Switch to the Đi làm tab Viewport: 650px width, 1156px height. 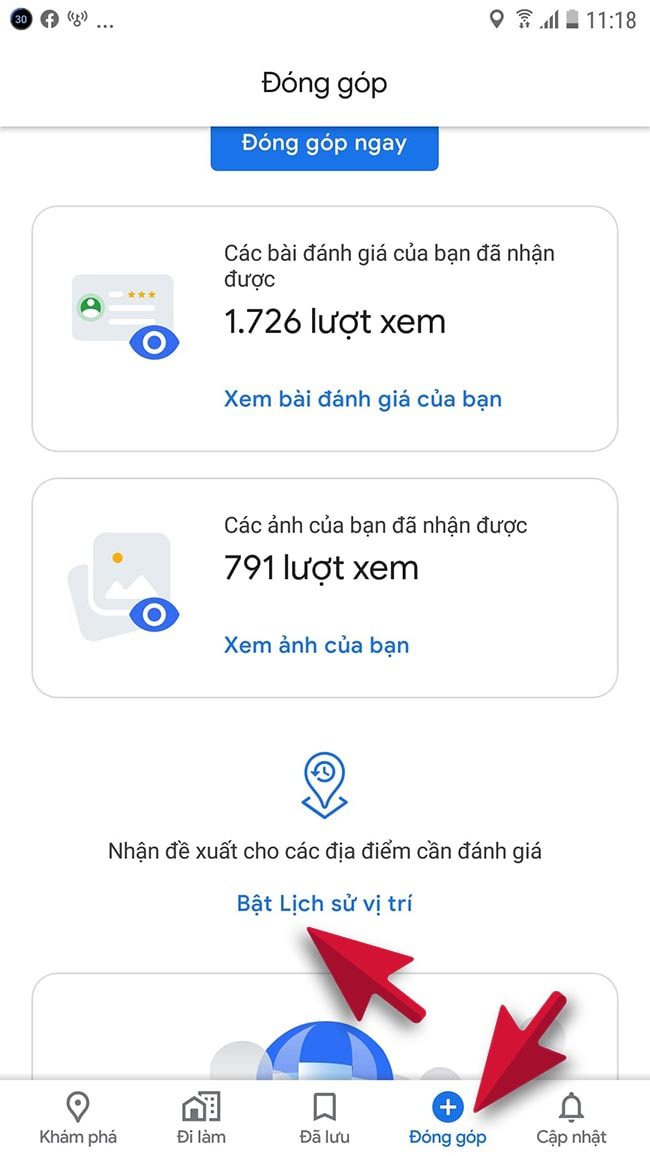click(200, 1118)
